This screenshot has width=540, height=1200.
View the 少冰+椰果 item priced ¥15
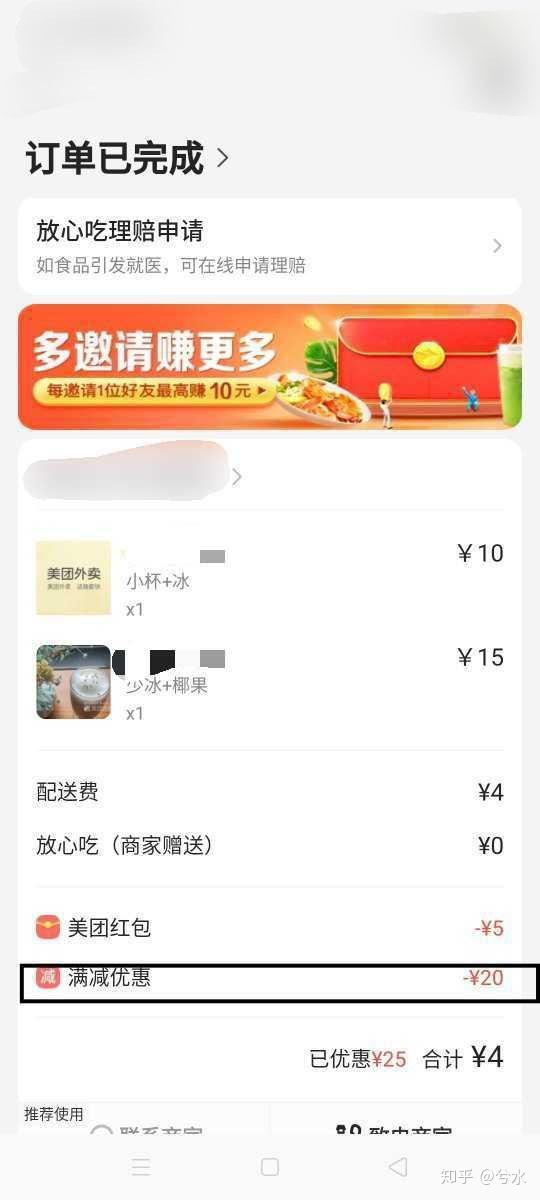click(270, 682)
